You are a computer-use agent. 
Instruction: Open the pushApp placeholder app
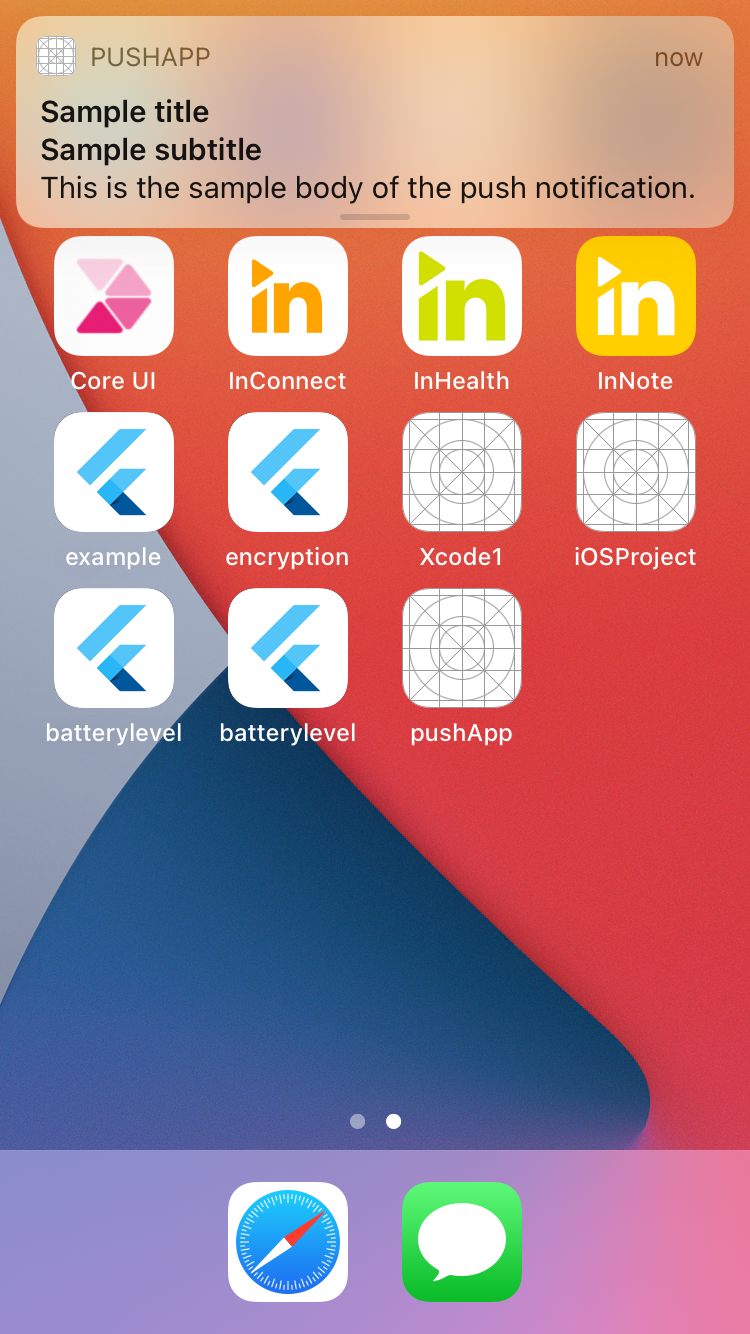461,647
